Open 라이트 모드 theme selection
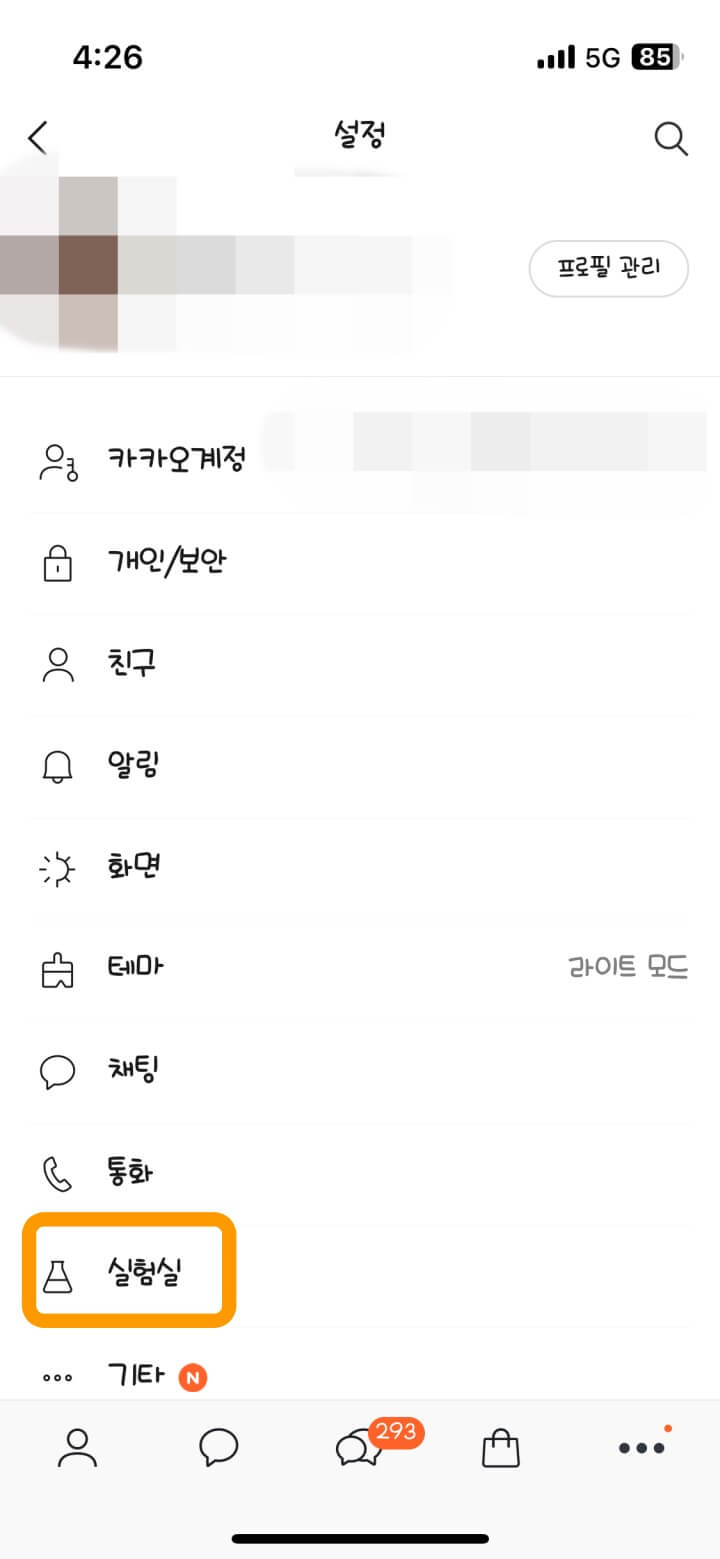Screen dimensions: 720x1559 pos(629,966)
